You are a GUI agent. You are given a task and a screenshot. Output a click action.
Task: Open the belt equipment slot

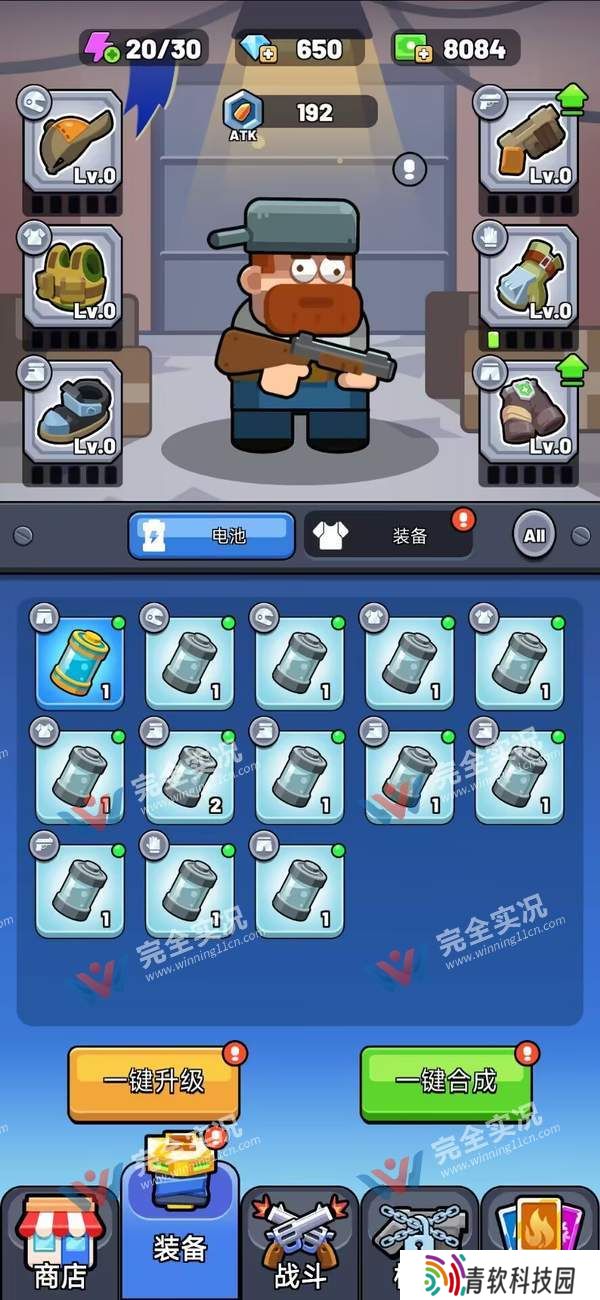pyautogui.click(x=528, y=412)
